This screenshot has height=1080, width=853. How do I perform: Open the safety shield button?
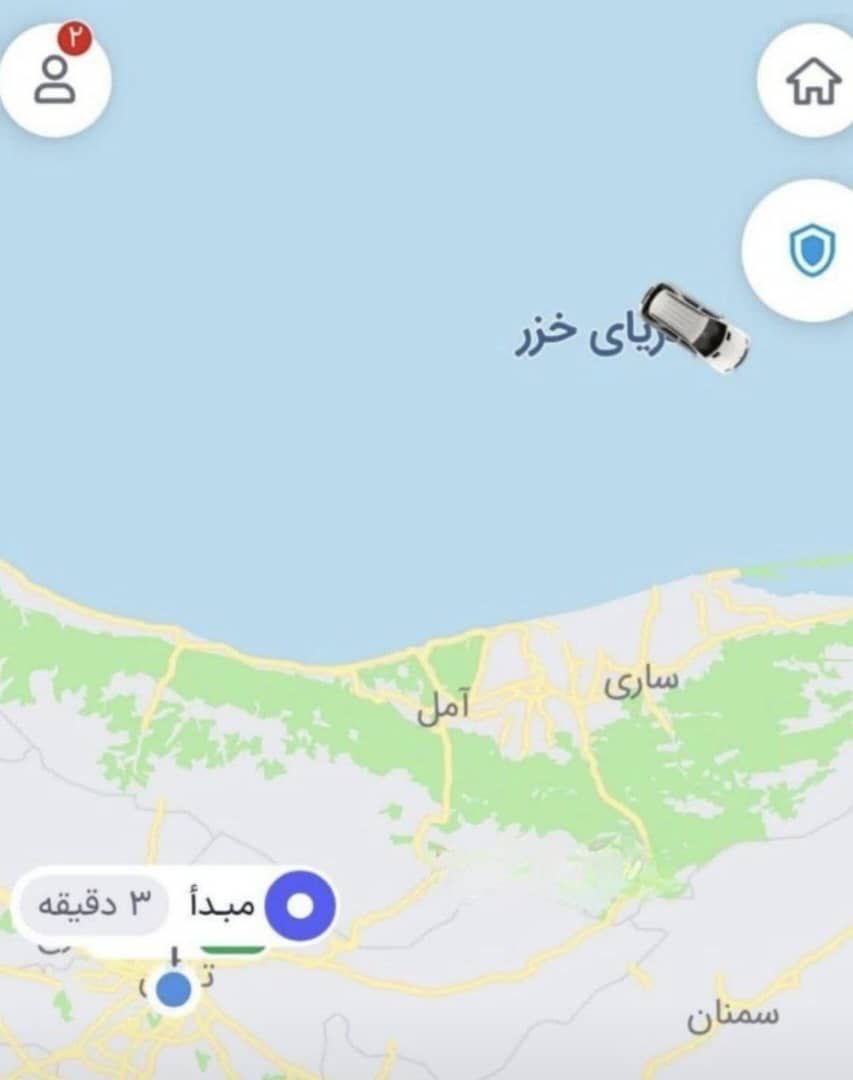(811, 250)
